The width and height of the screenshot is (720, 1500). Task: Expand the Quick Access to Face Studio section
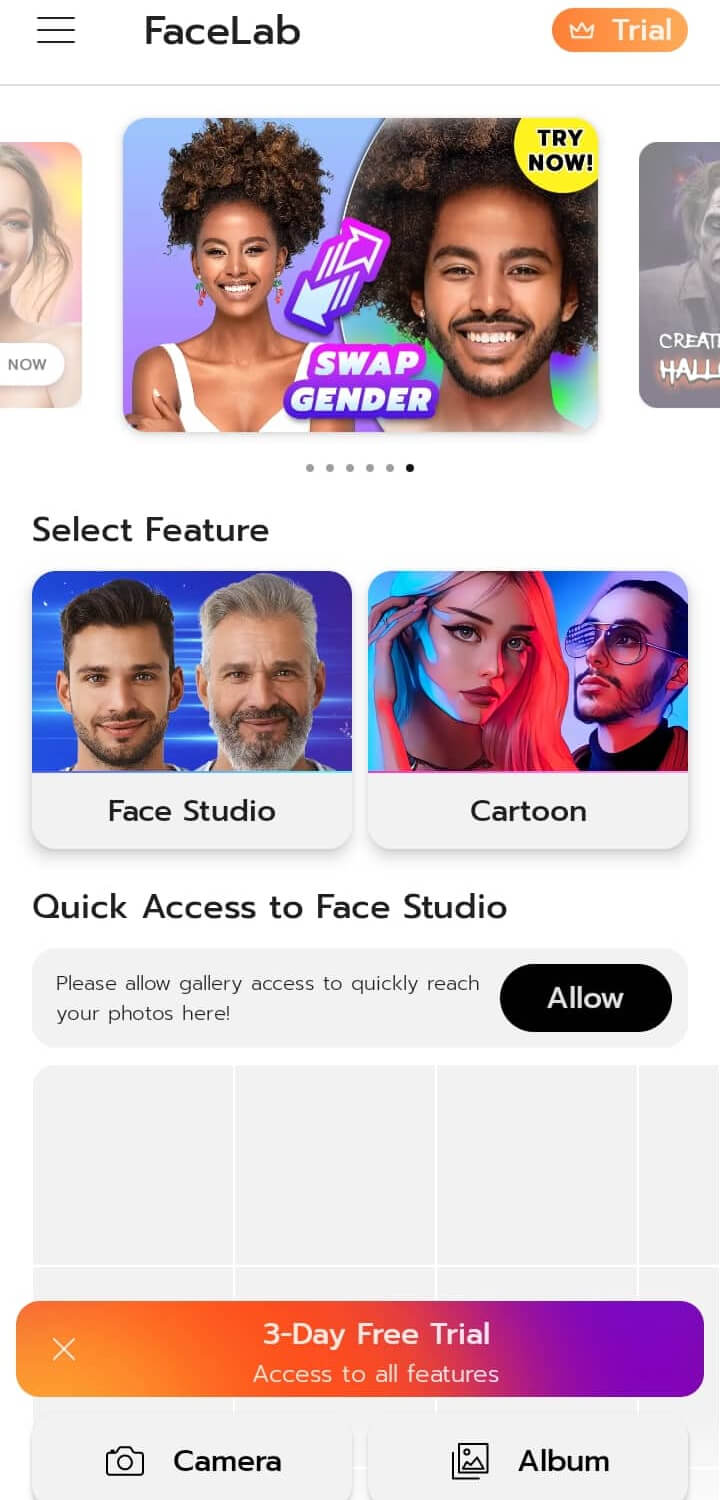coord(270,907)
